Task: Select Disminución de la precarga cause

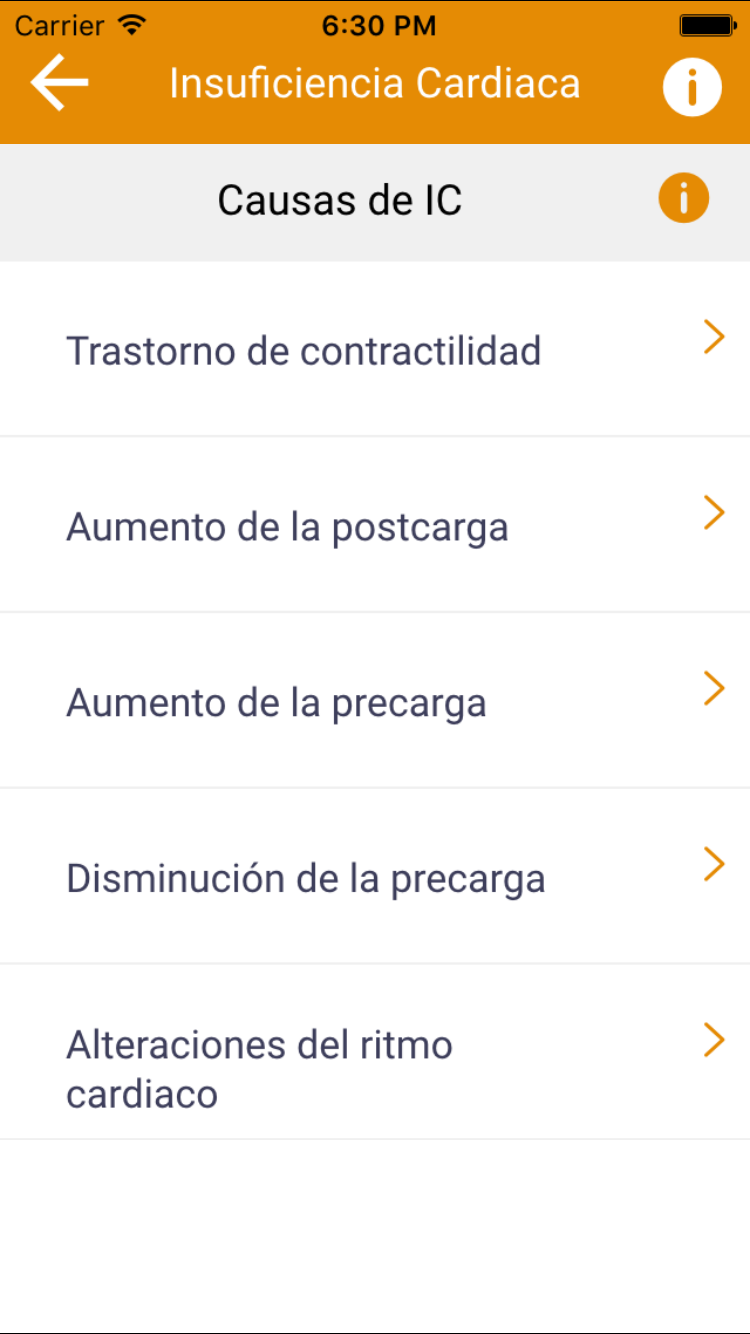Action: tap(305, 878)
